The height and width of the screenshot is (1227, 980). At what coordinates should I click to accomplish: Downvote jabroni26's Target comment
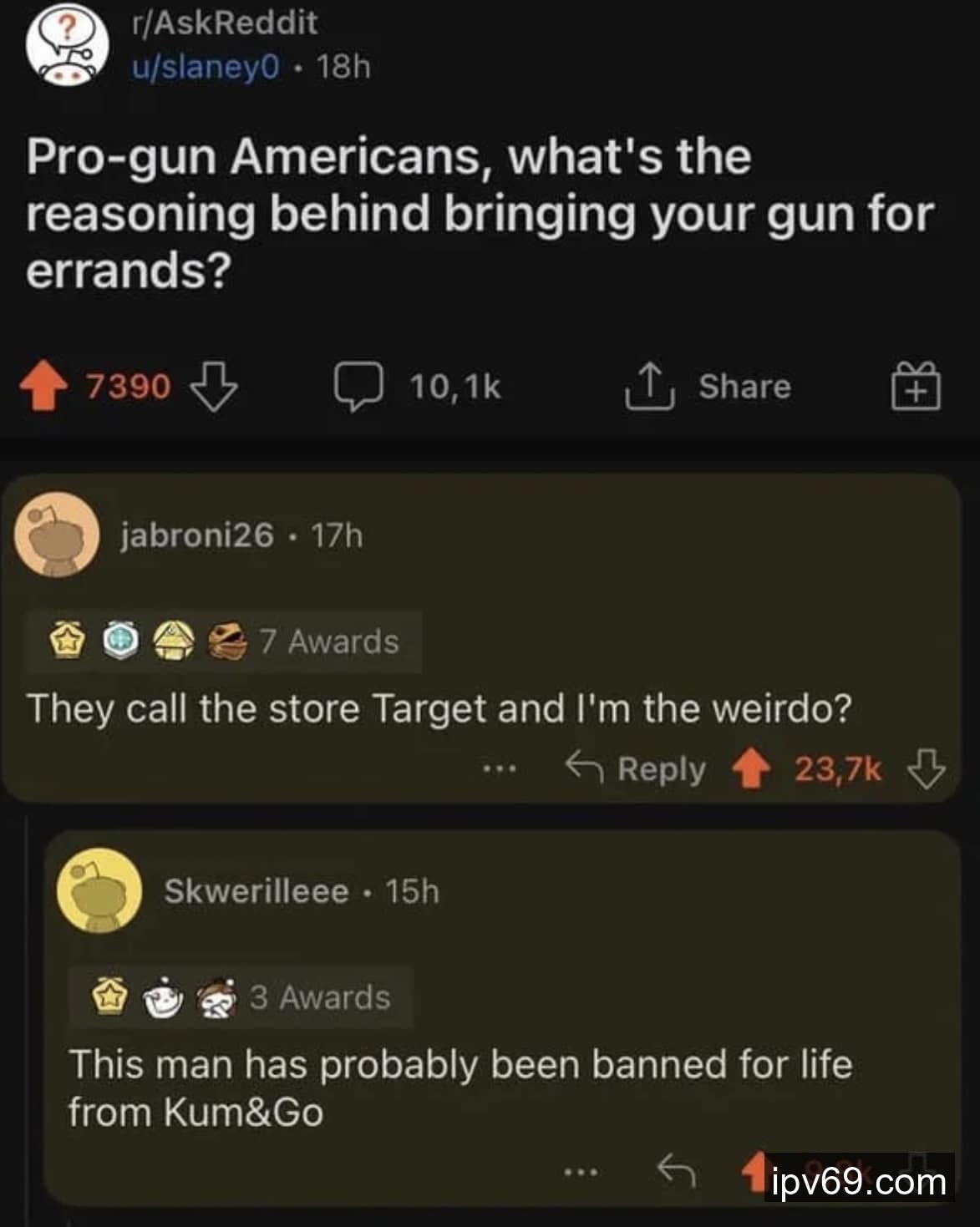click(926, 769)
